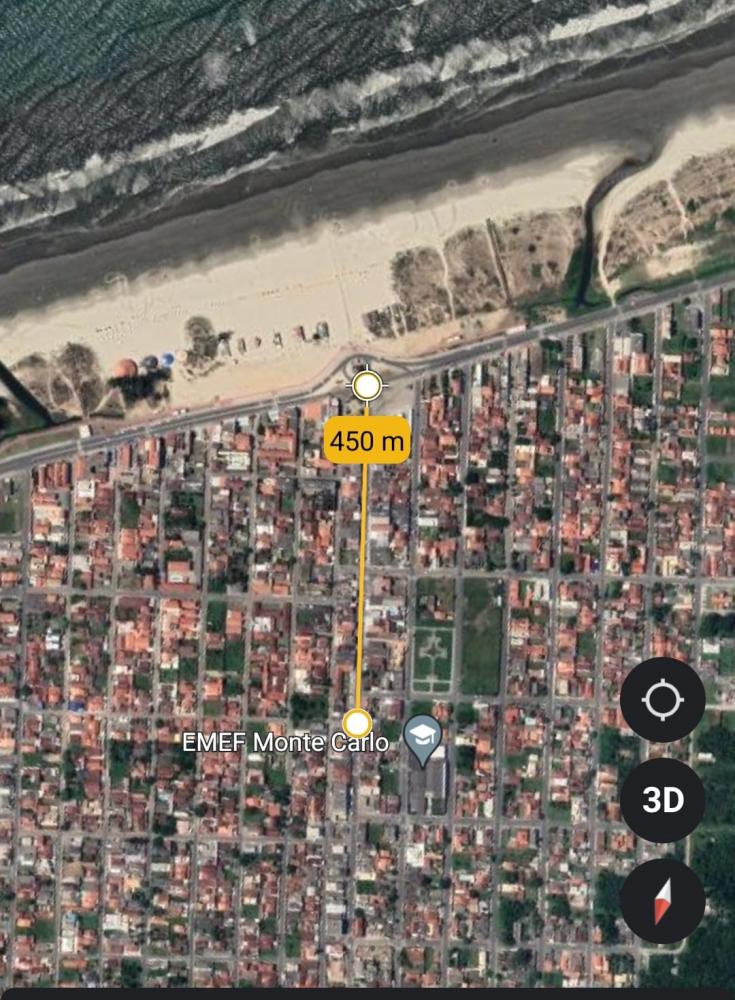Center map on my location
Image resolution: width=735 pixels, height=1000 pixels.
[x=662, y=700]
